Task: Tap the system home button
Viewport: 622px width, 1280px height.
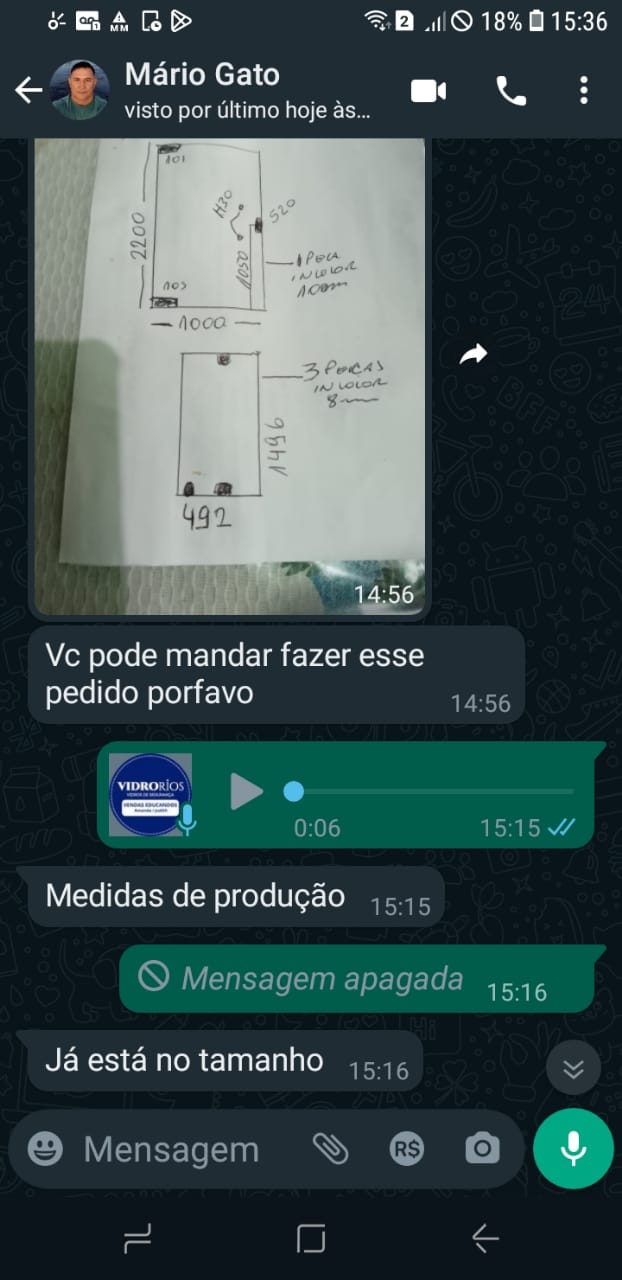Action: point(311,1239)
